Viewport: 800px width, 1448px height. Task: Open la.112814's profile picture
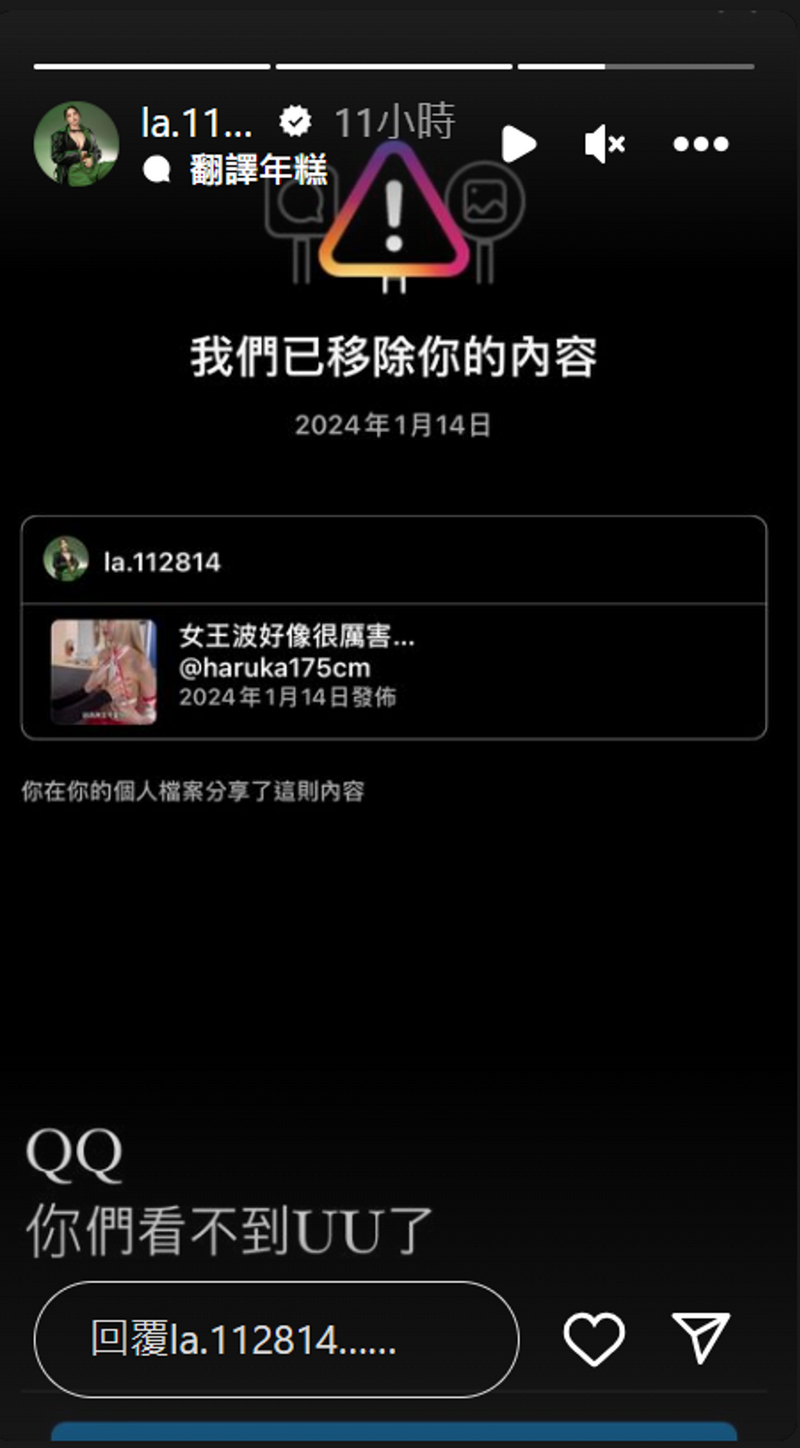tap(76, 143)
